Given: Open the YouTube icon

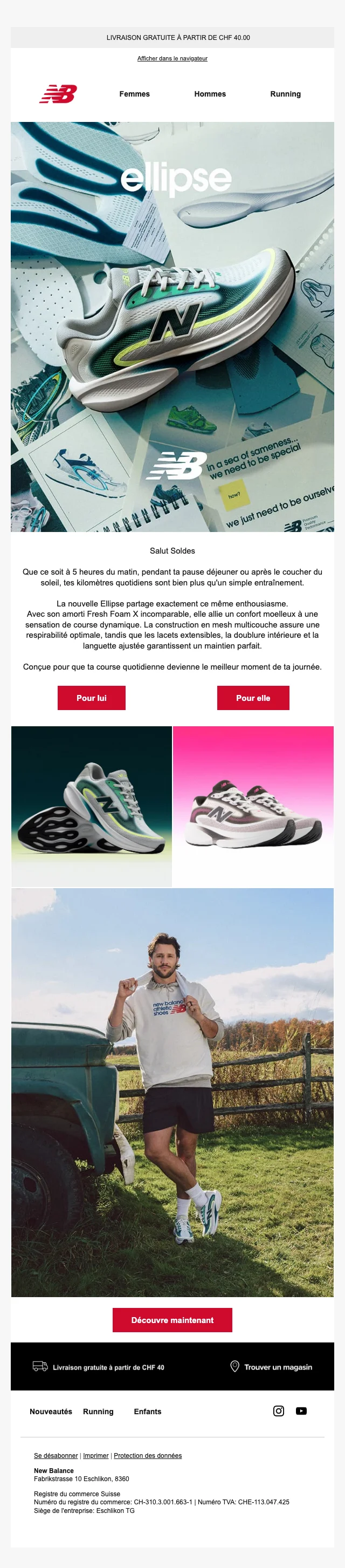Looking at the screenshot, I should click(301, 1410).
